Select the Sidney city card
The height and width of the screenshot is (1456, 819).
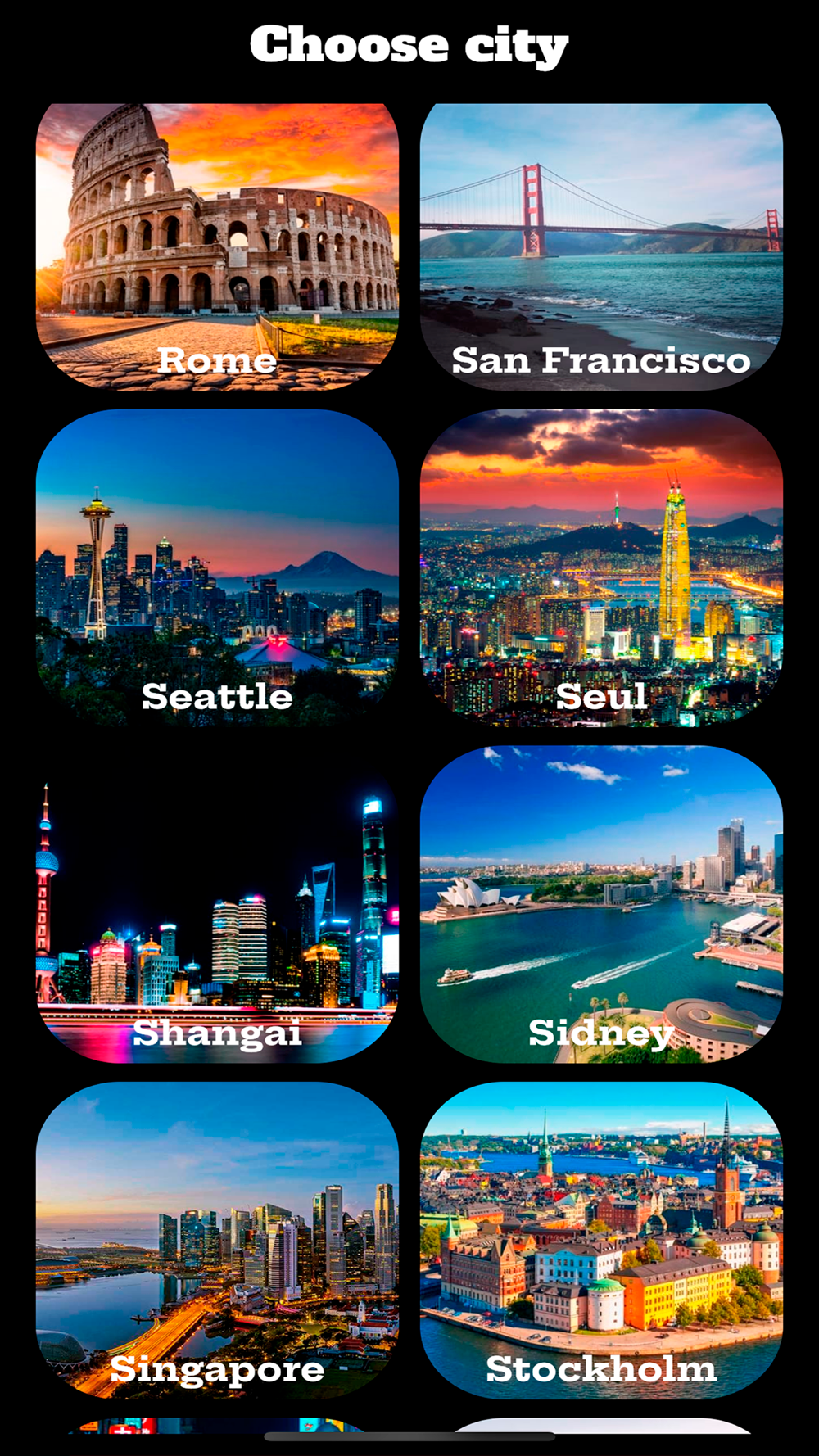click(x=601, y=904)
